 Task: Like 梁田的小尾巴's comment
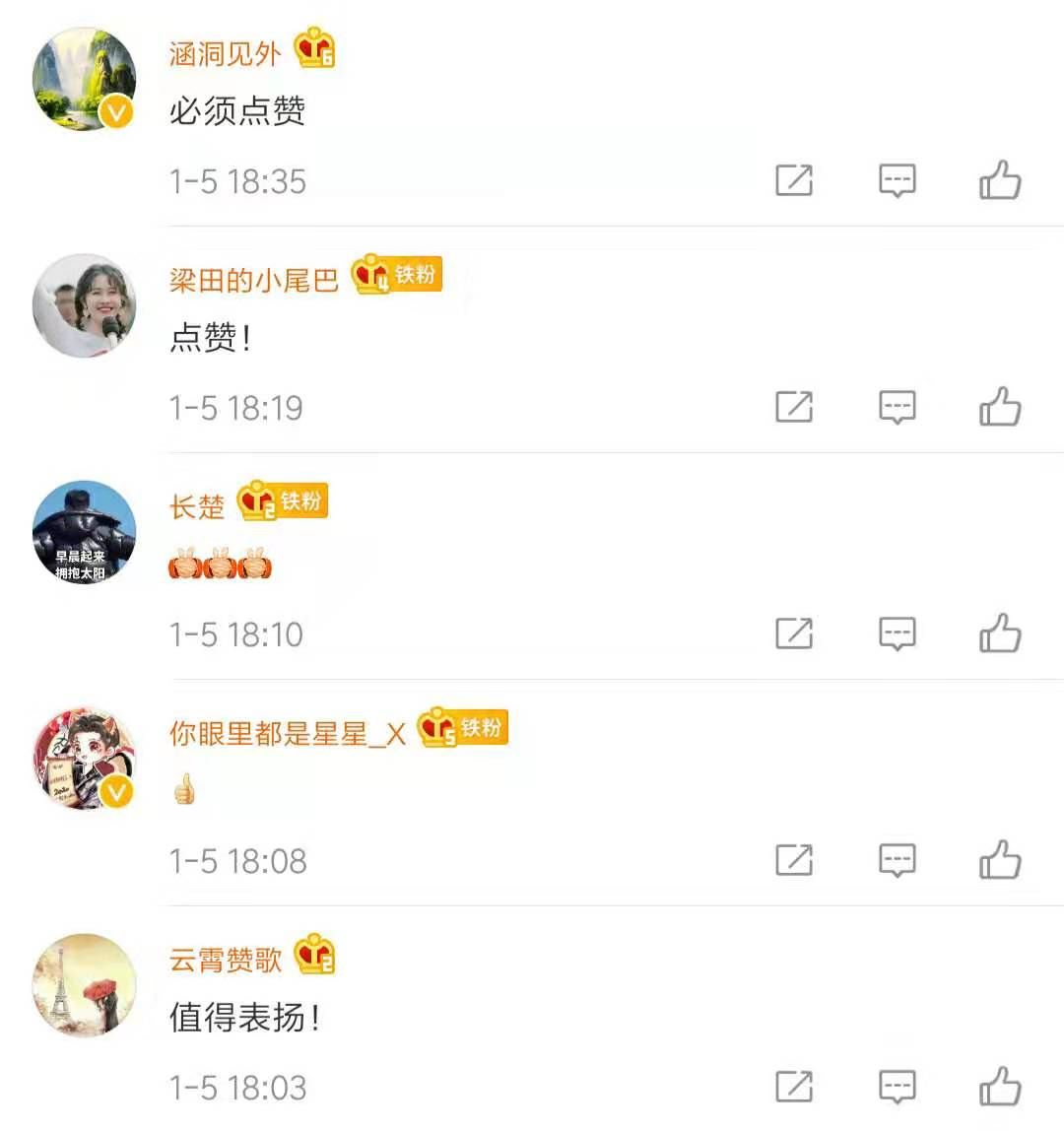pyautogui.click(x=1000, y=407)
